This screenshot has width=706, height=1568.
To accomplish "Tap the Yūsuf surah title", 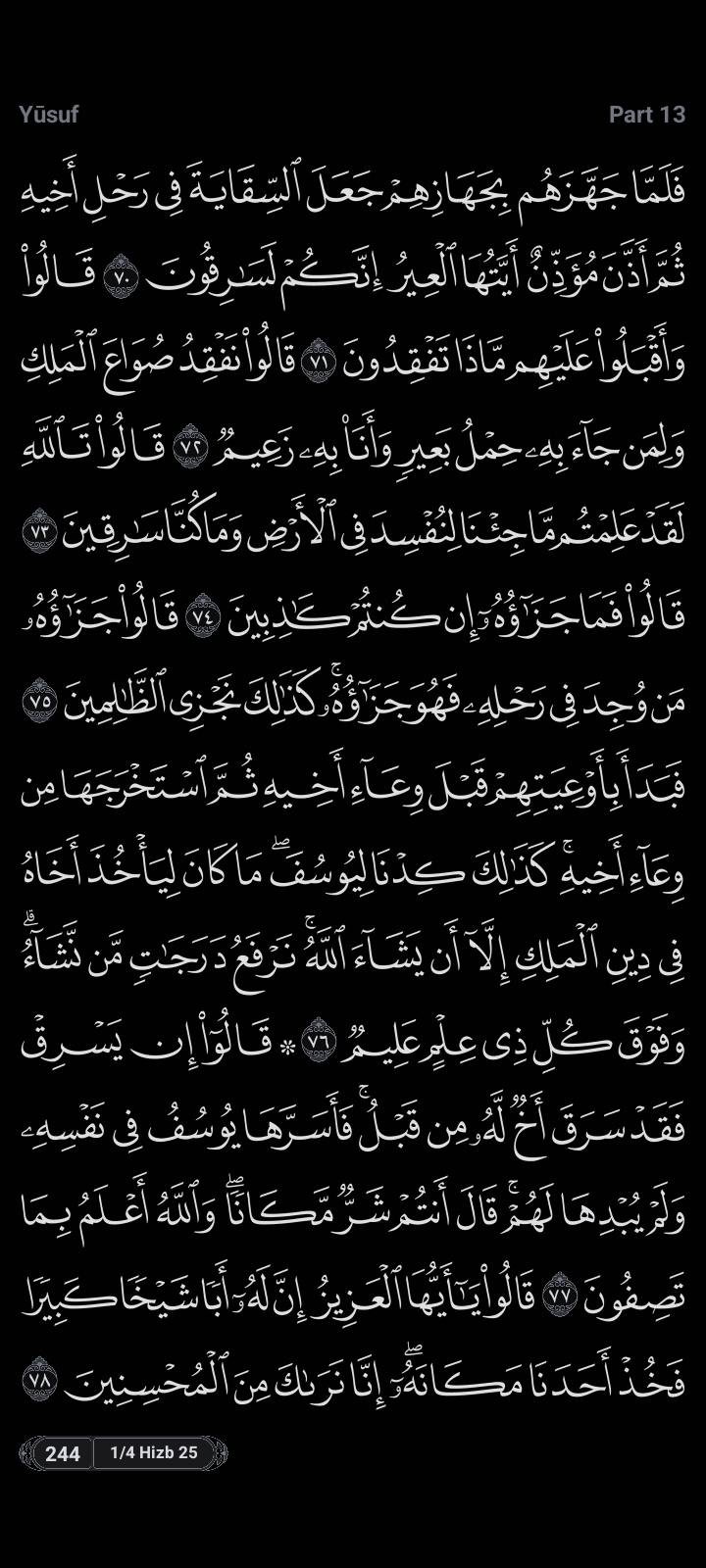I will 48,115.
